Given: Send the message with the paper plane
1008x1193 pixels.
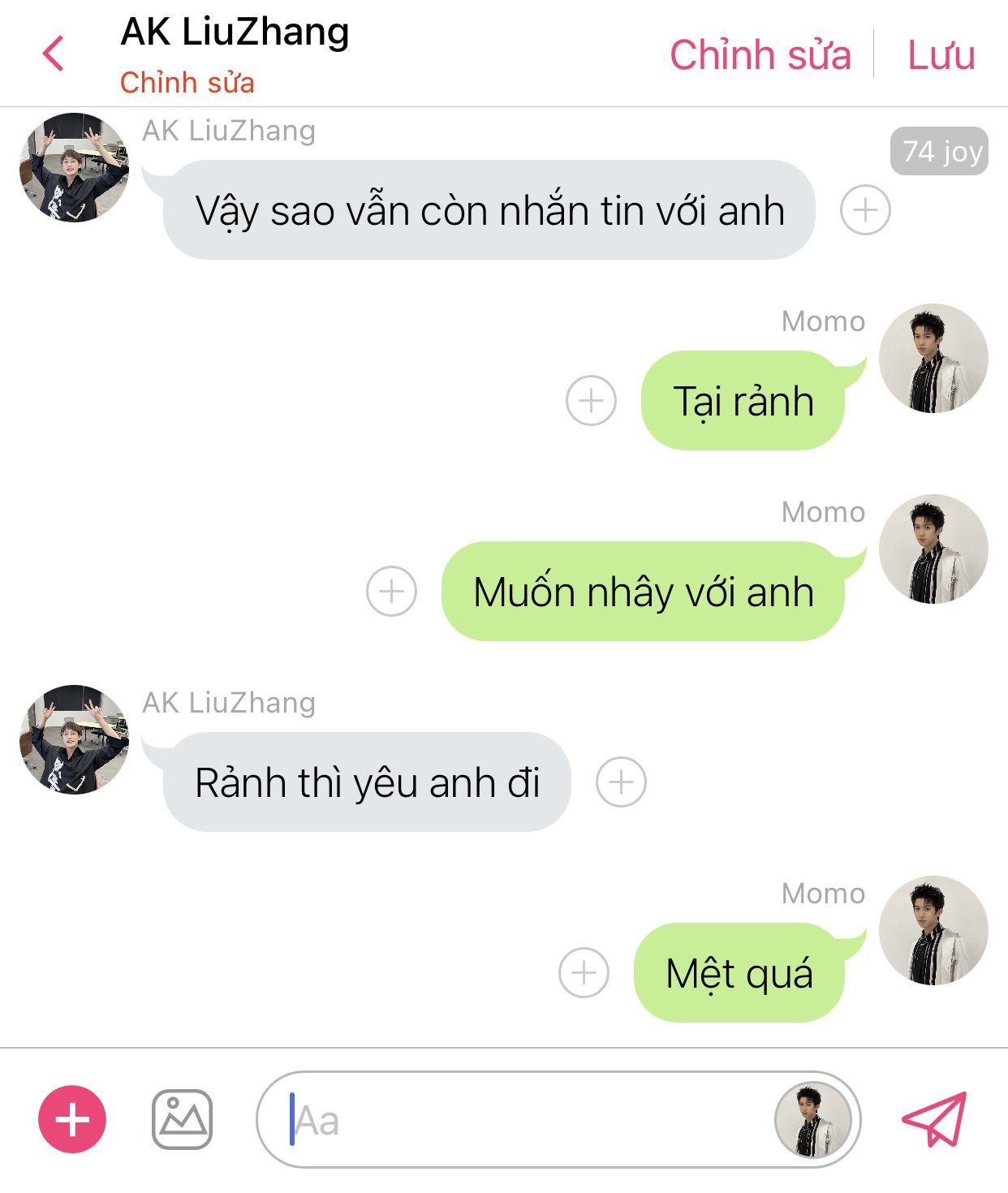Looking at the screenshot, I should [x=935, y=1119].
